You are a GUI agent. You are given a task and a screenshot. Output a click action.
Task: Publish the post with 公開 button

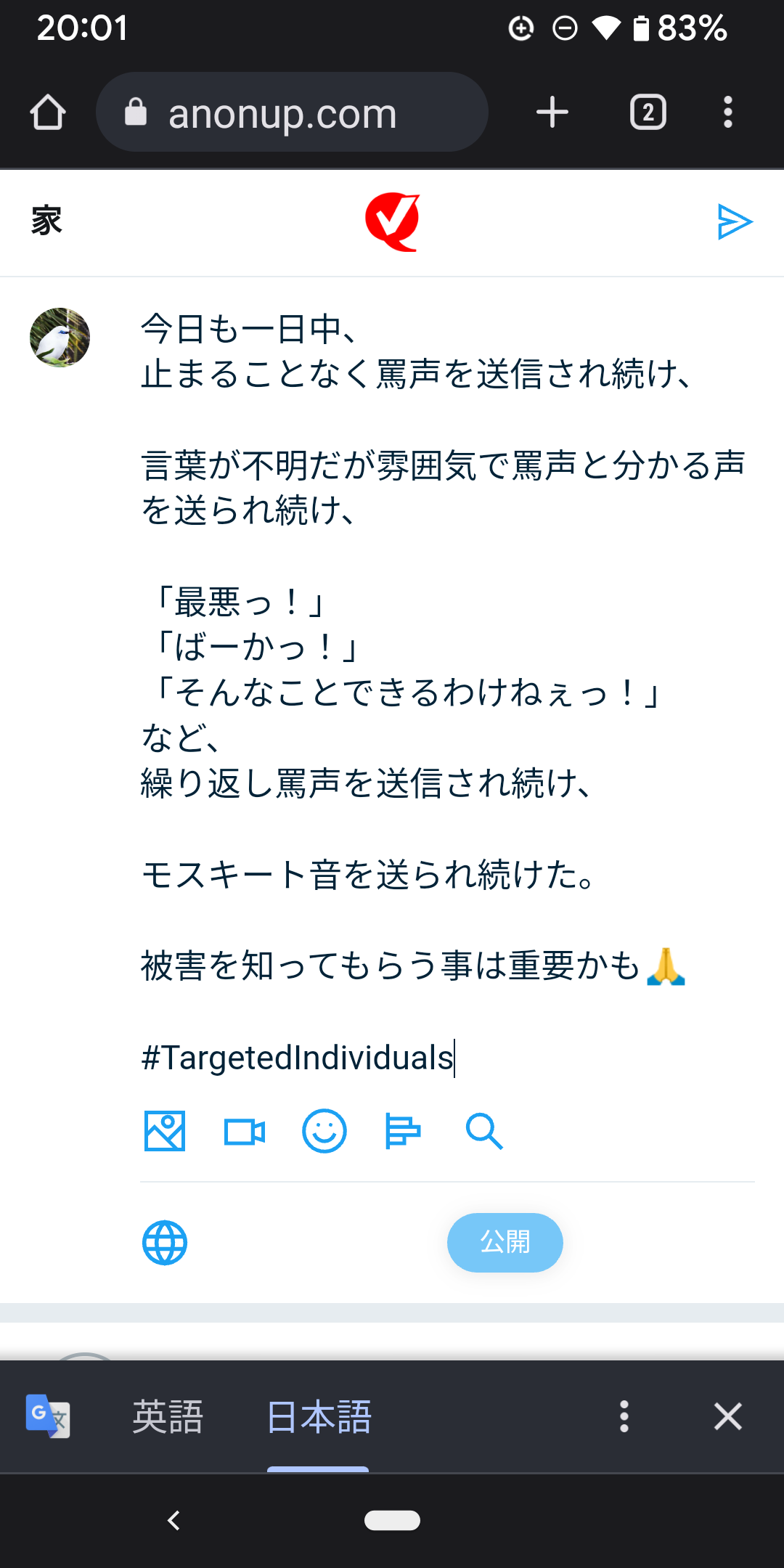click(x=505, y=1242)
